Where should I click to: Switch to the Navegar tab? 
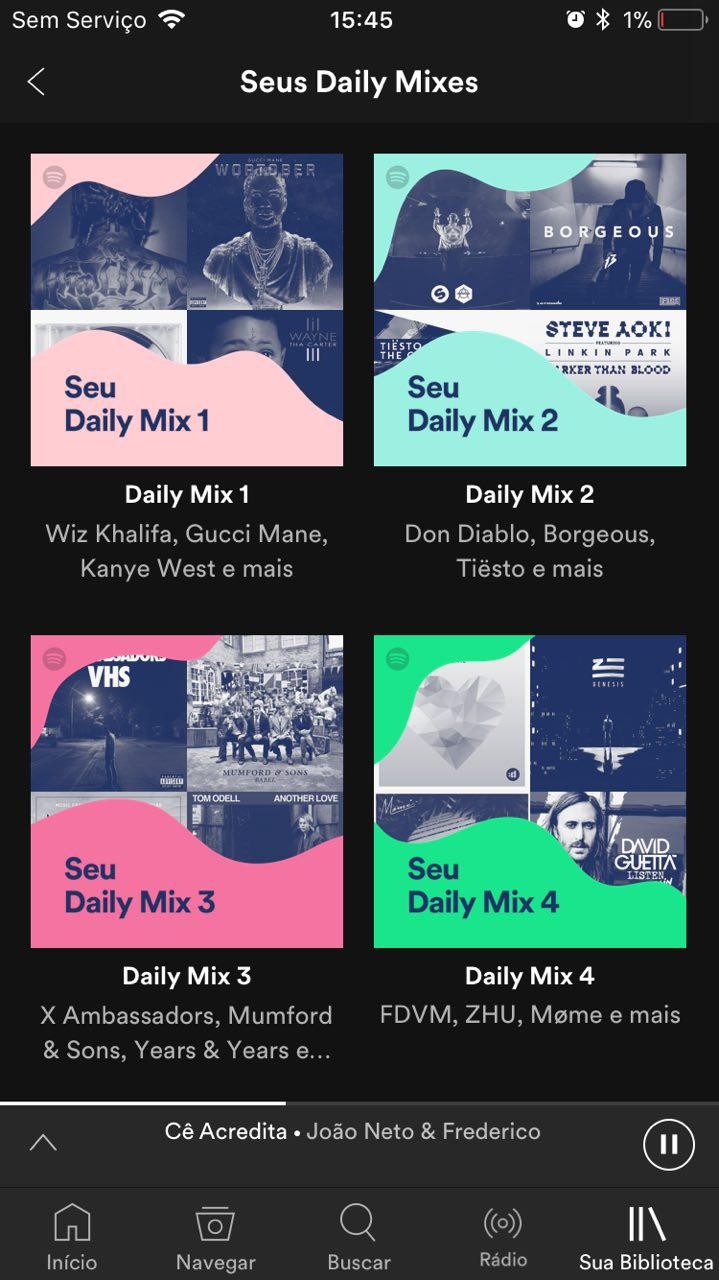pyautogui.click(x=216, y=1238)
